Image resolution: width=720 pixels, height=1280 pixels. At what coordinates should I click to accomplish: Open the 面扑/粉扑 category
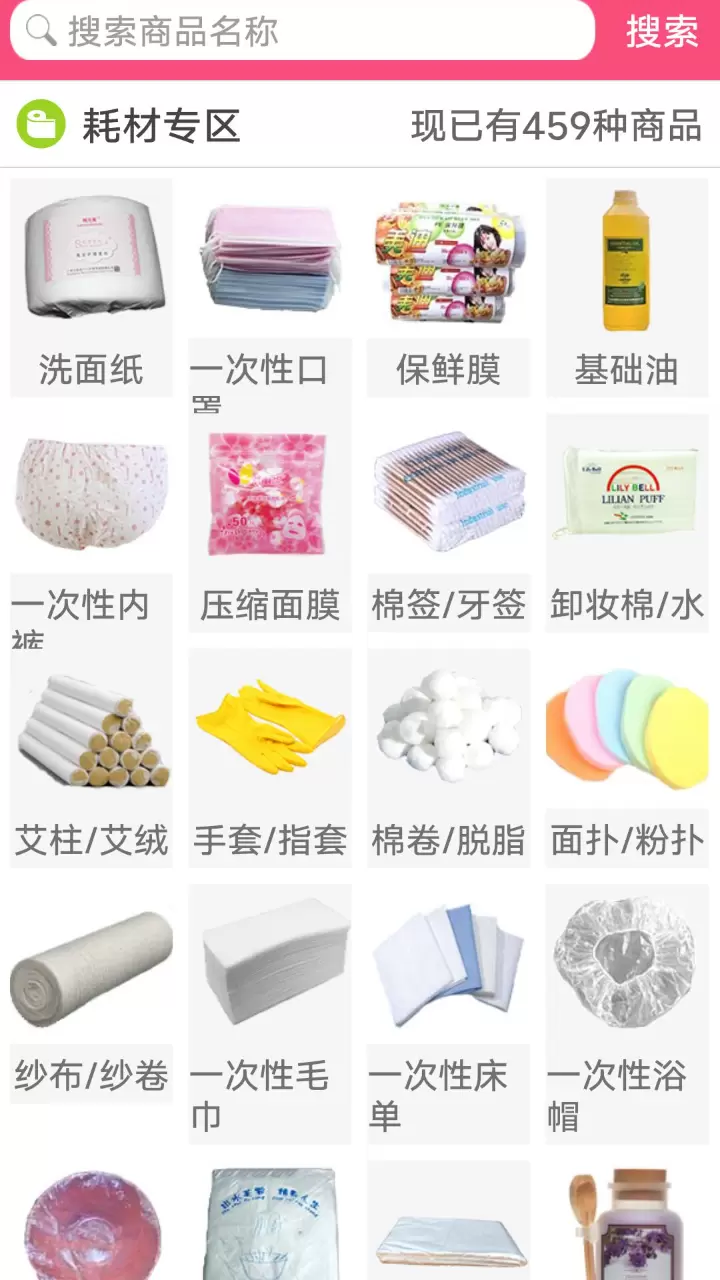point(627,758)
